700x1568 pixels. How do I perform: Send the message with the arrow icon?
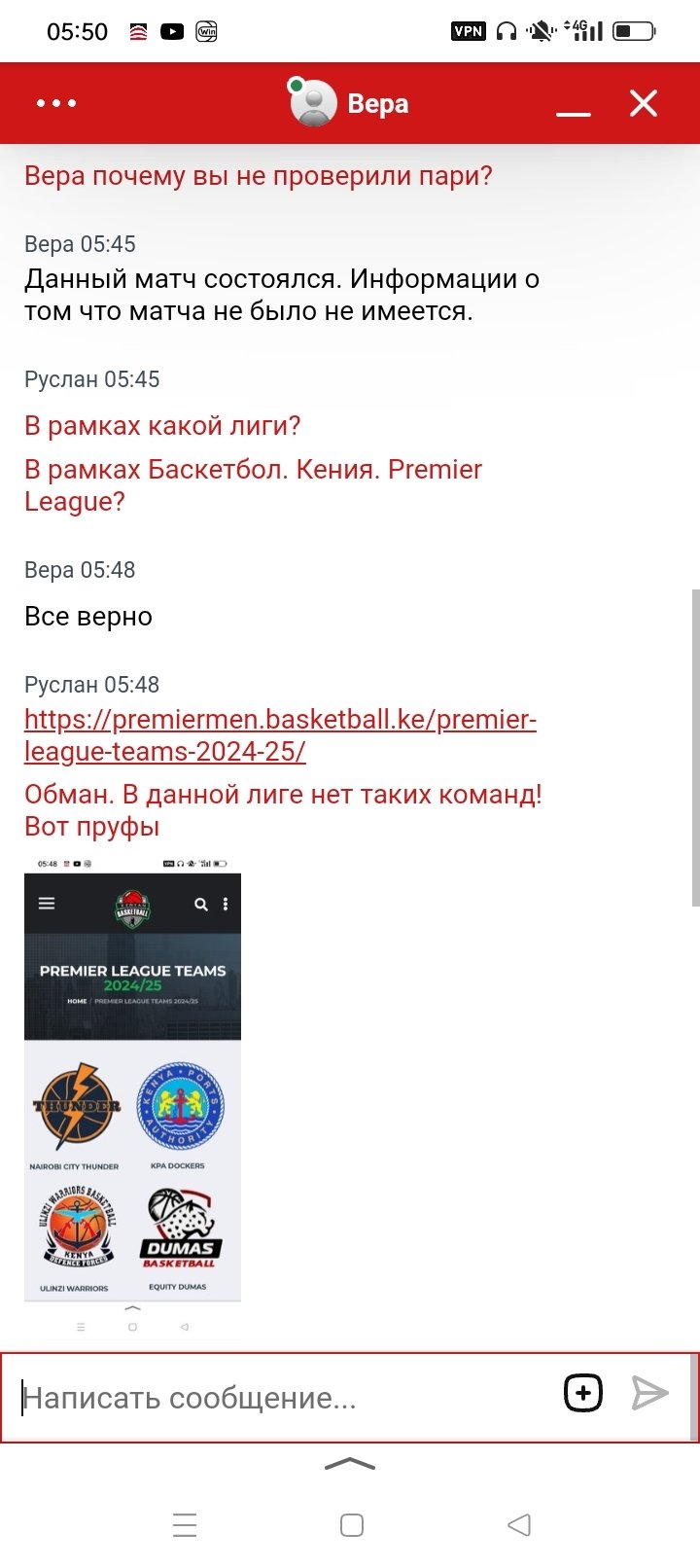point(649,1393)
